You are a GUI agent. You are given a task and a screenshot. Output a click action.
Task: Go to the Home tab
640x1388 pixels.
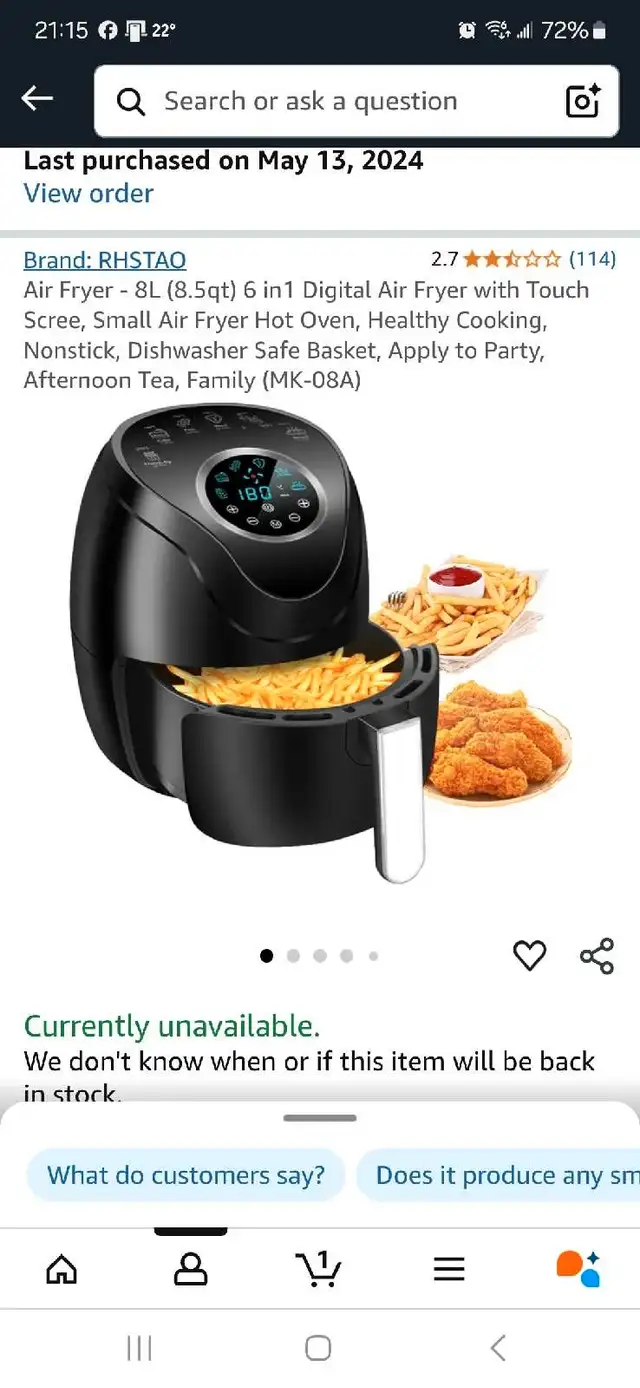tap(62, 1269)
